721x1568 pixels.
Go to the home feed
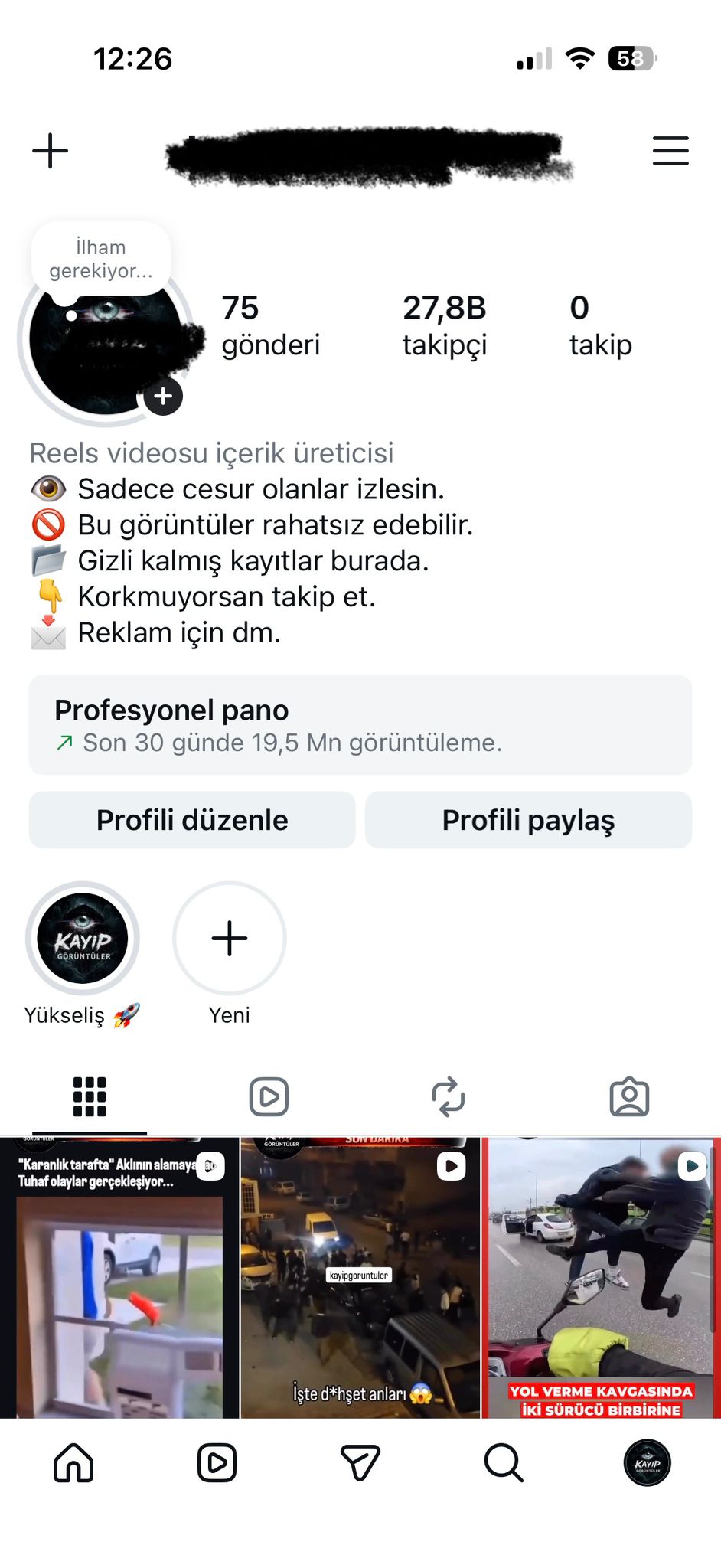73,1463
